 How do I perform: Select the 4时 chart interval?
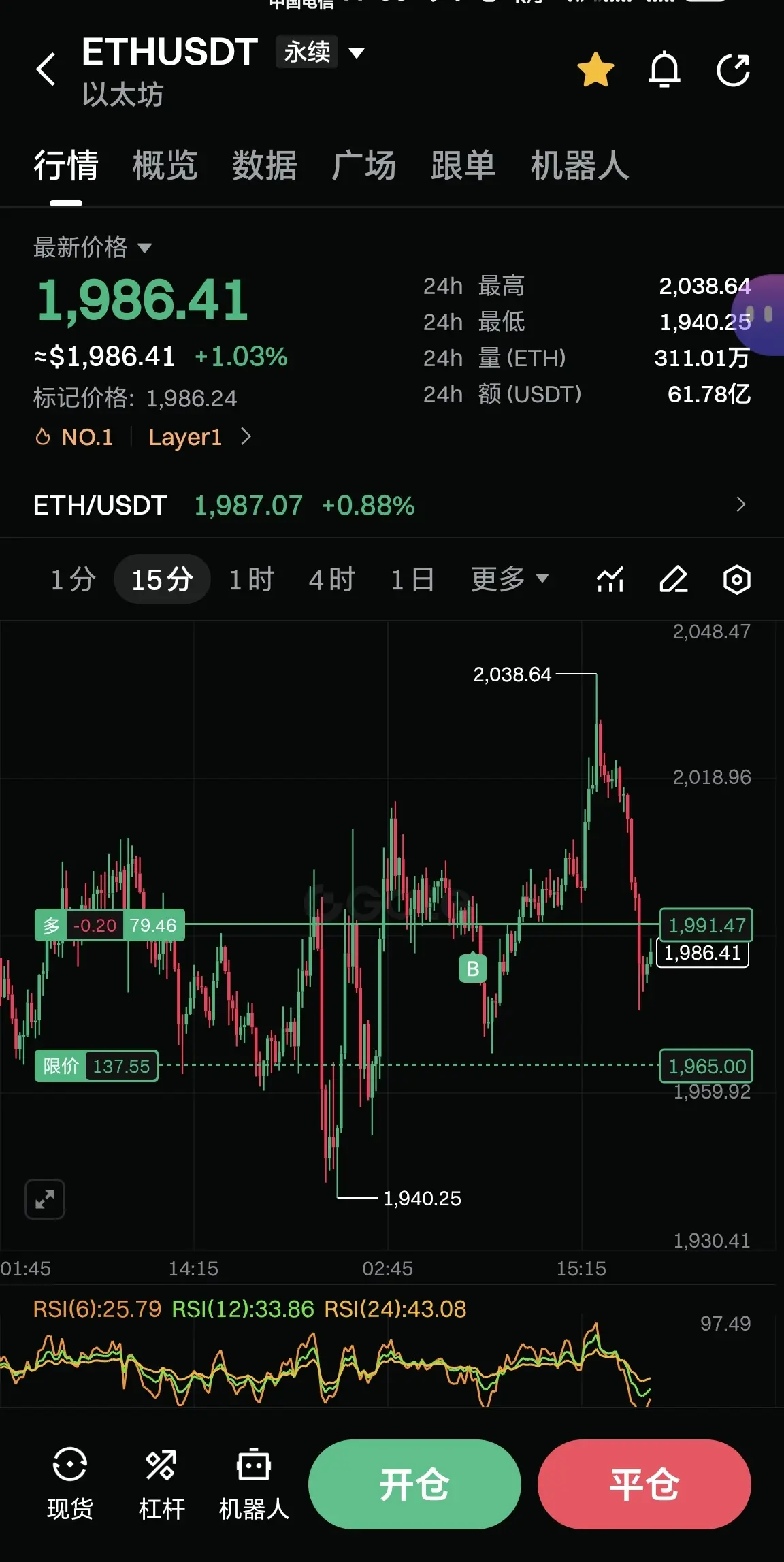331,580
